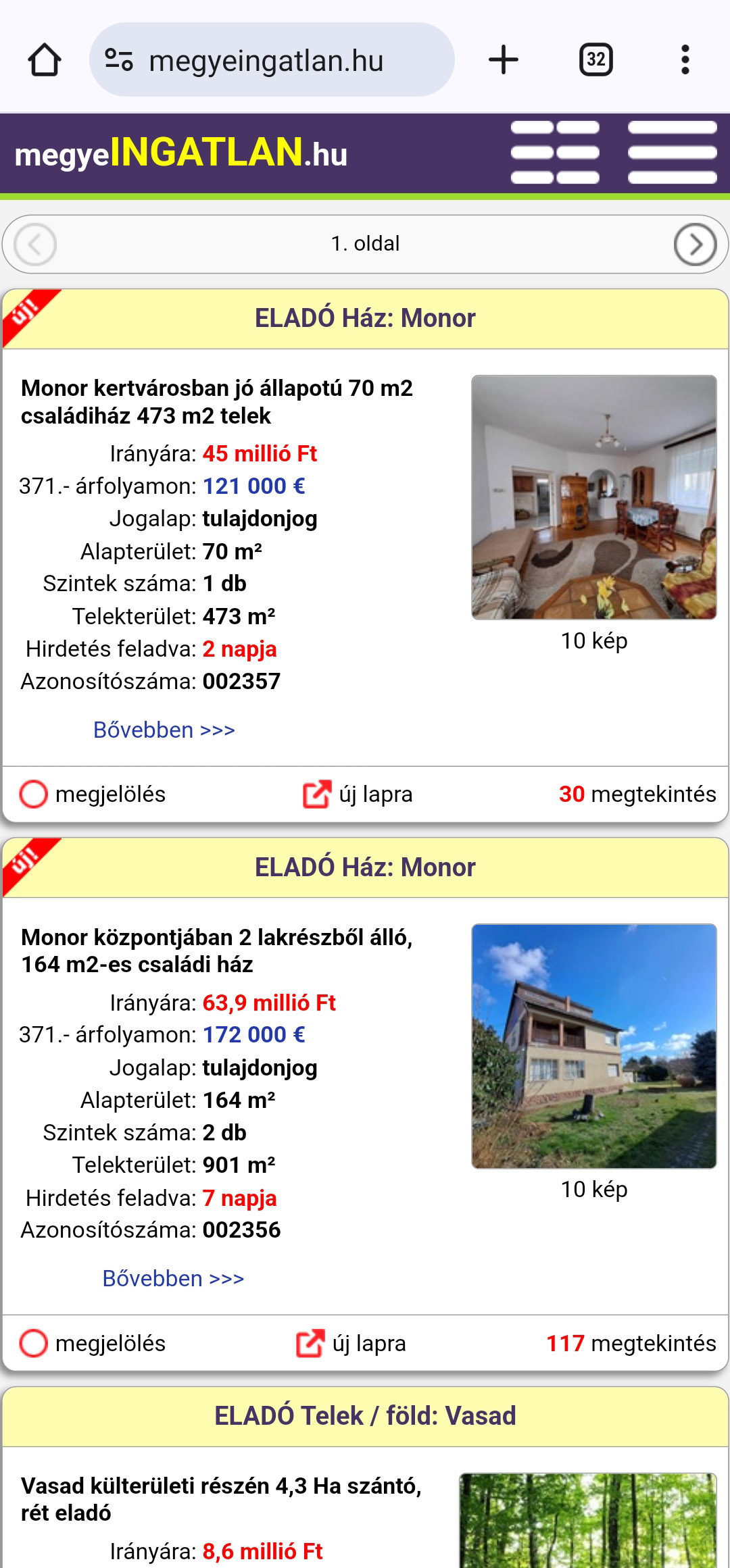Tap the megyeingatlan.hu address bar

(272, 60)
